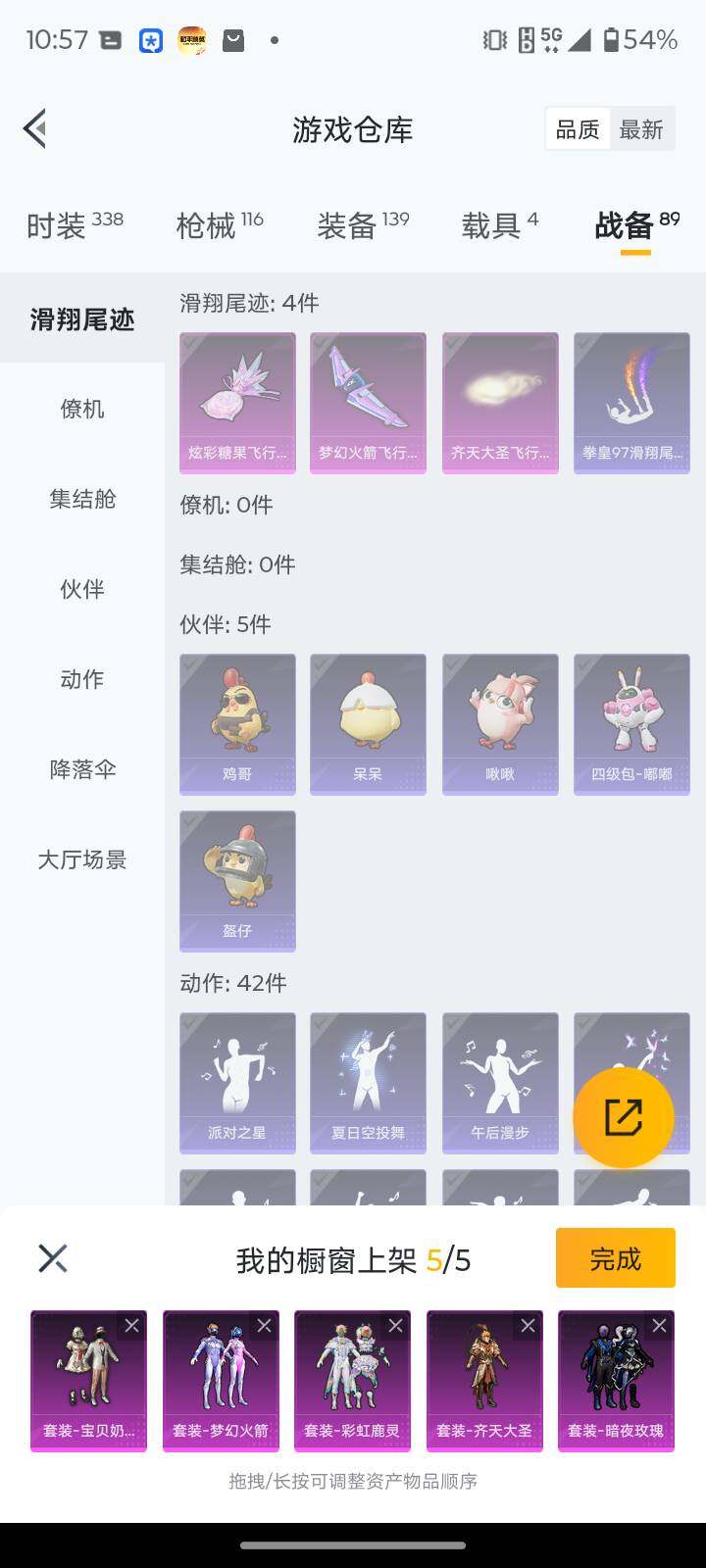The height and width of the screenshot is (1568, 706).
Task: Open the 派对之星 action item
Action: coord(236,1082)
